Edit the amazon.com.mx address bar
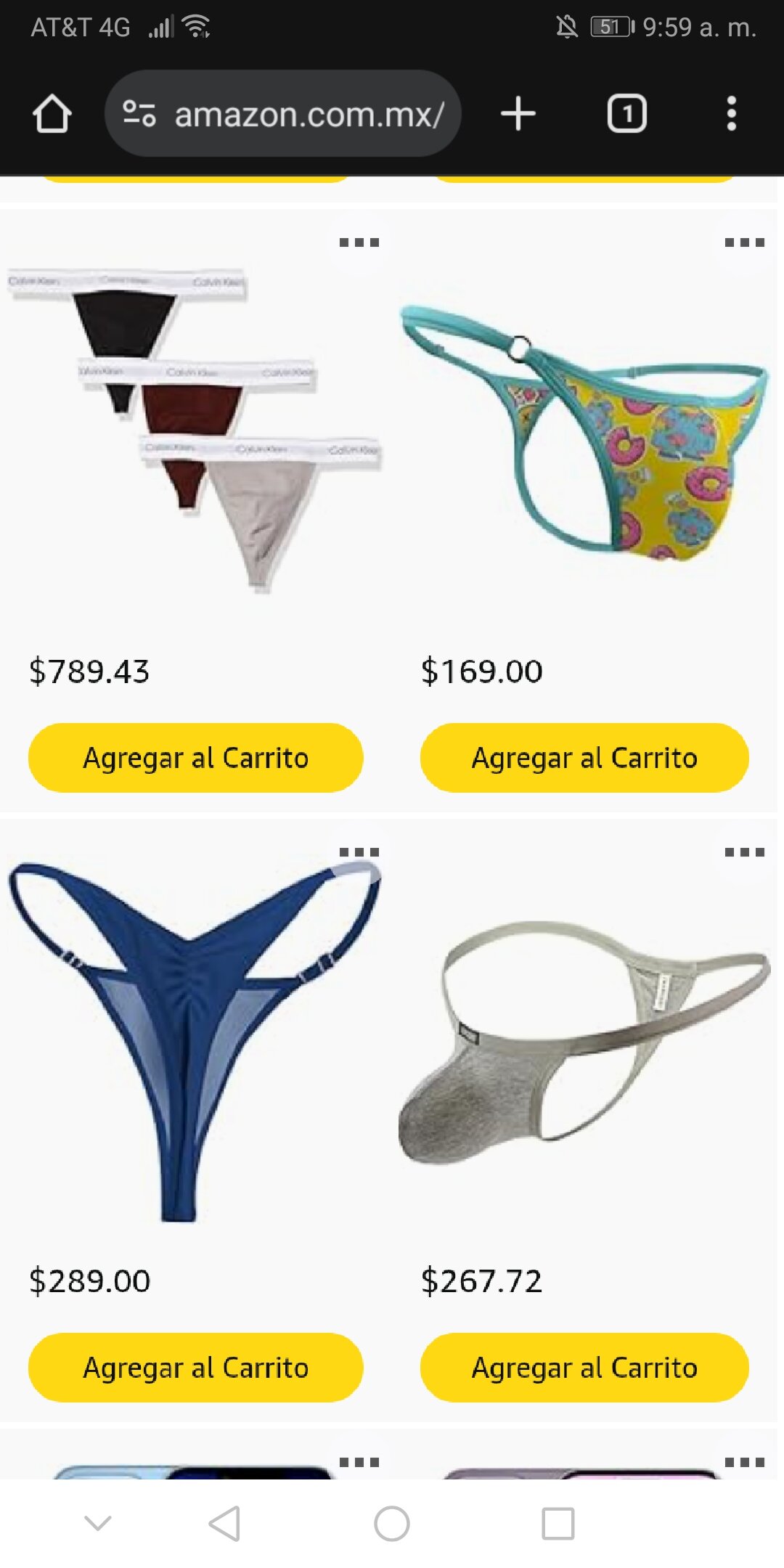The image size is (784, 1568). point(308,114)
